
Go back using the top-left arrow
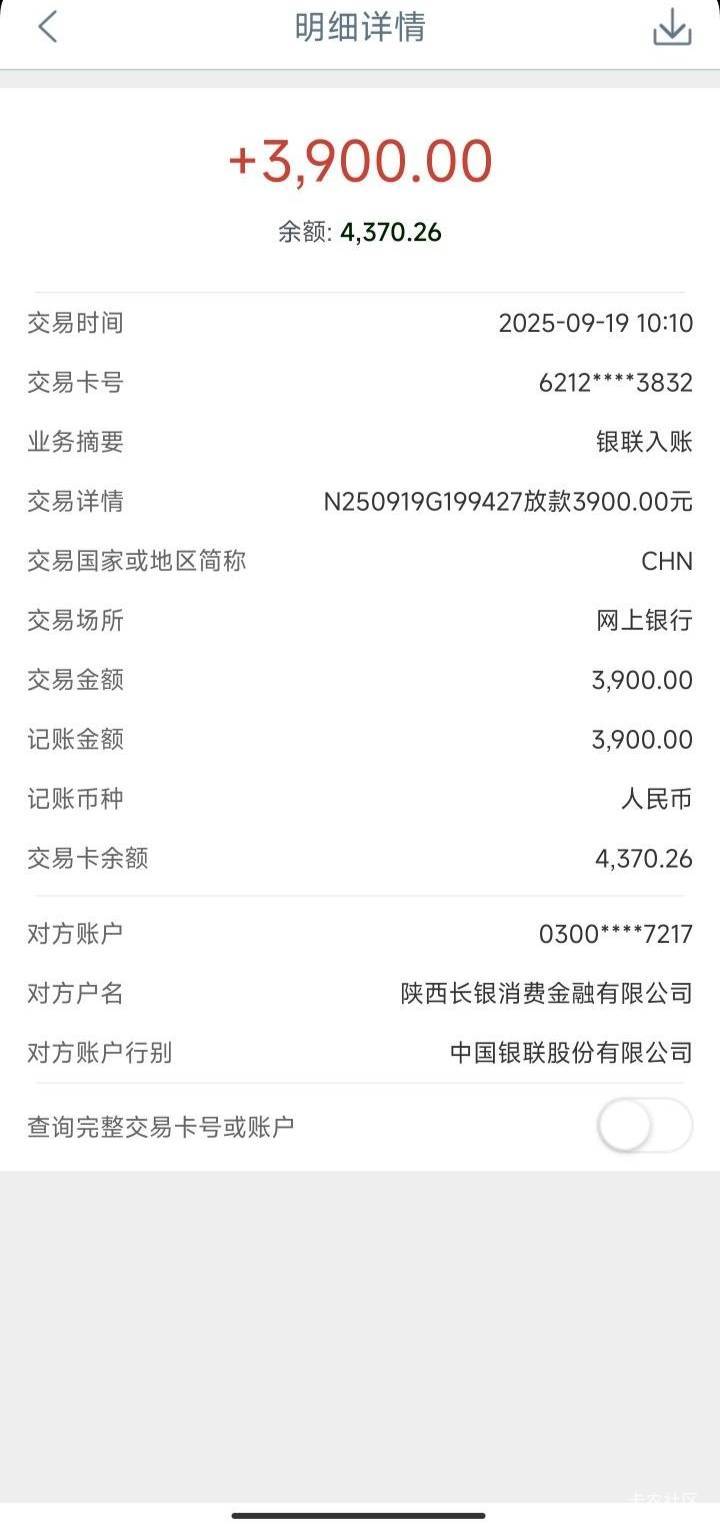pos(47,28)
